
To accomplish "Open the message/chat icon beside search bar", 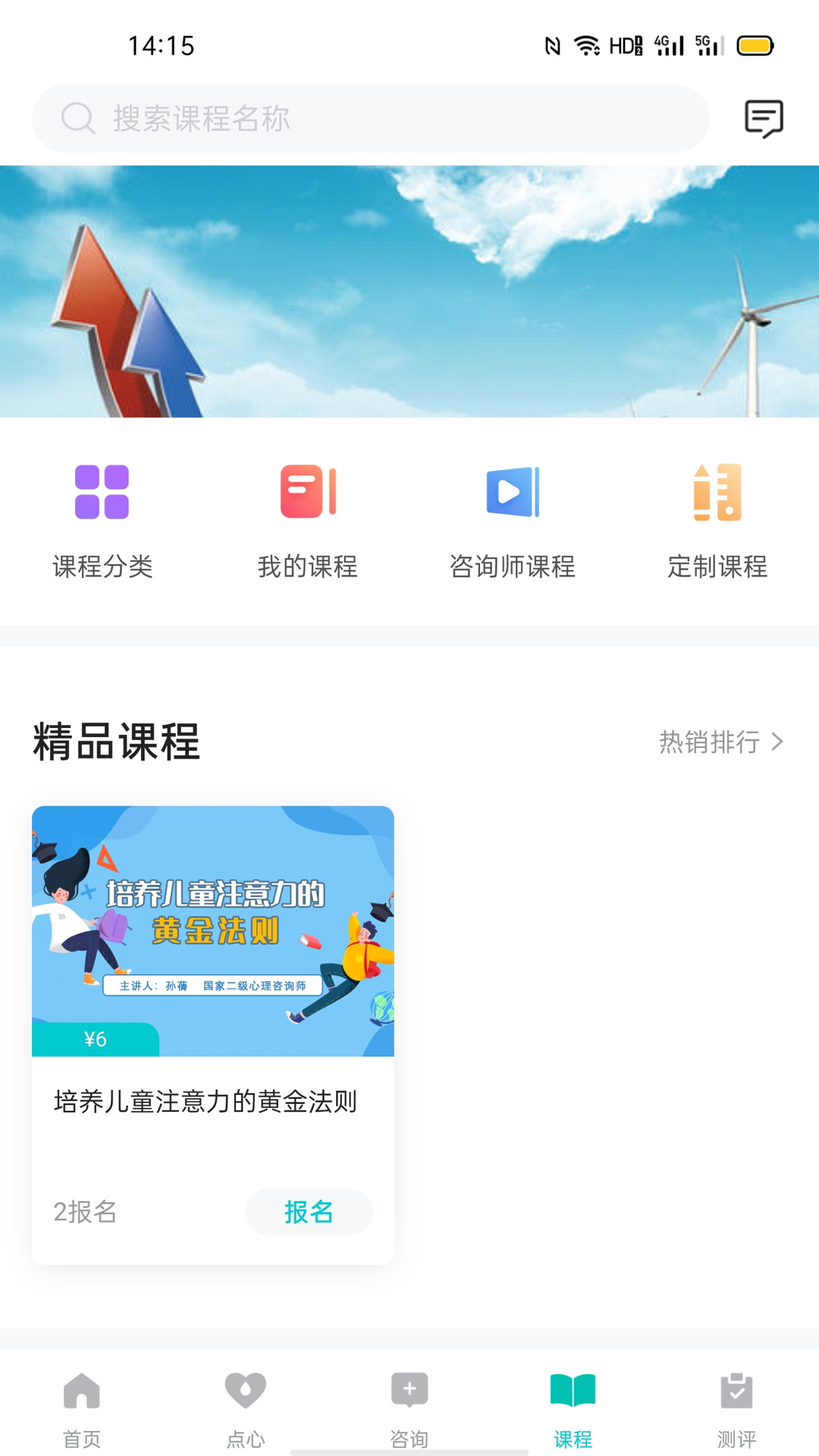I will click(764, 118).
